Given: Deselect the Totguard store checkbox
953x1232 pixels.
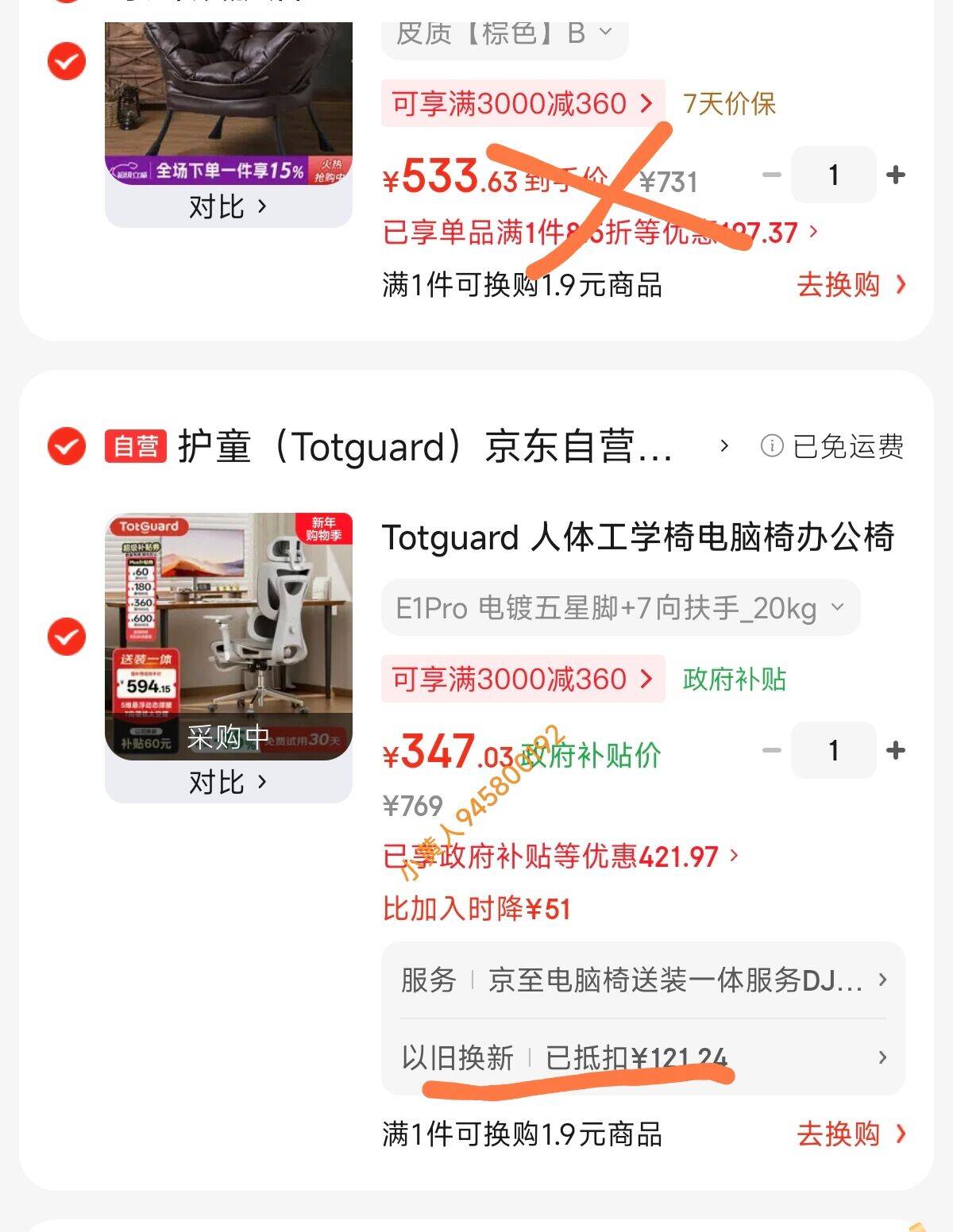Looking at the screenshot, I should tap(67, 446).
